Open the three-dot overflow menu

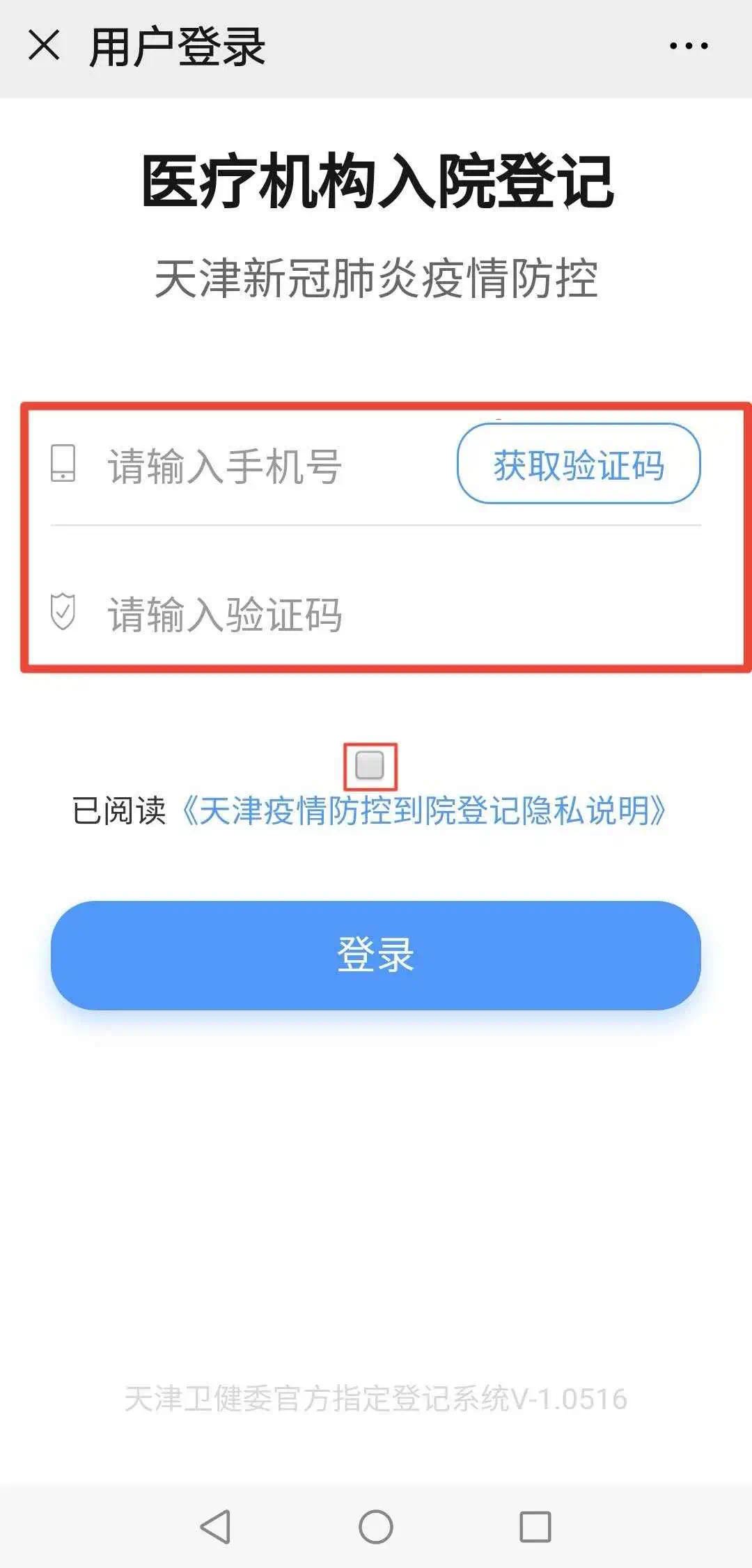pos(688,46)
